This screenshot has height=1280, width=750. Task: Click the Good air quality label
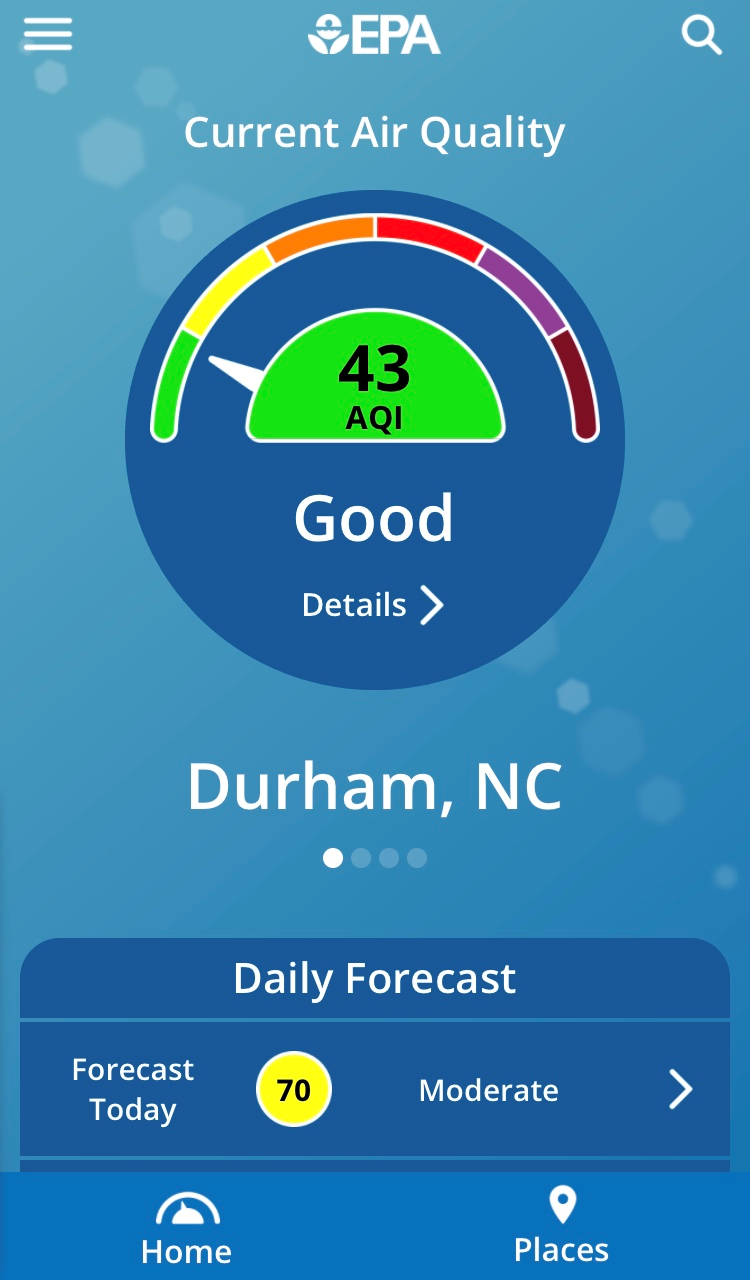tap(373, 516)
